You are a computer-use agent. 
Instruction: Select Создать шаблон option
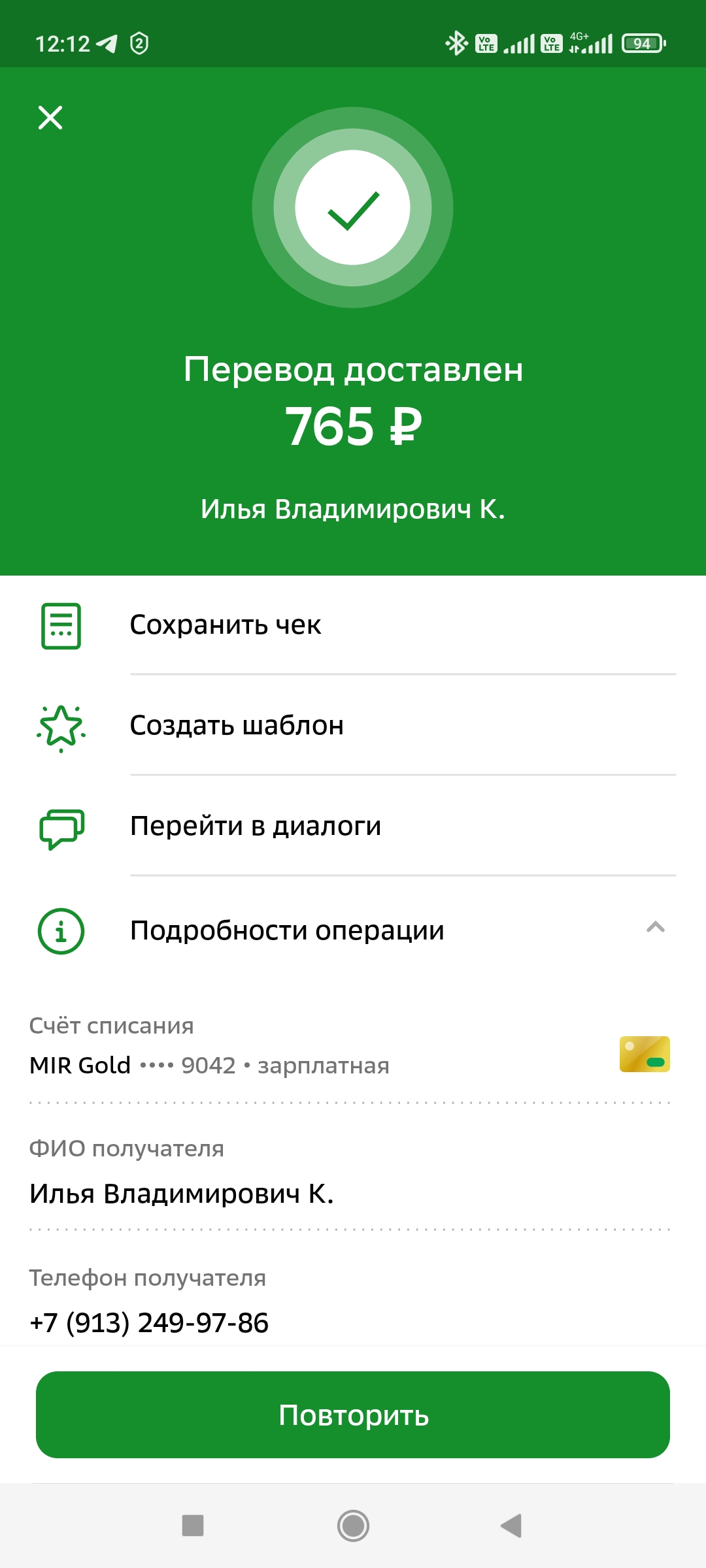(353, 726)
